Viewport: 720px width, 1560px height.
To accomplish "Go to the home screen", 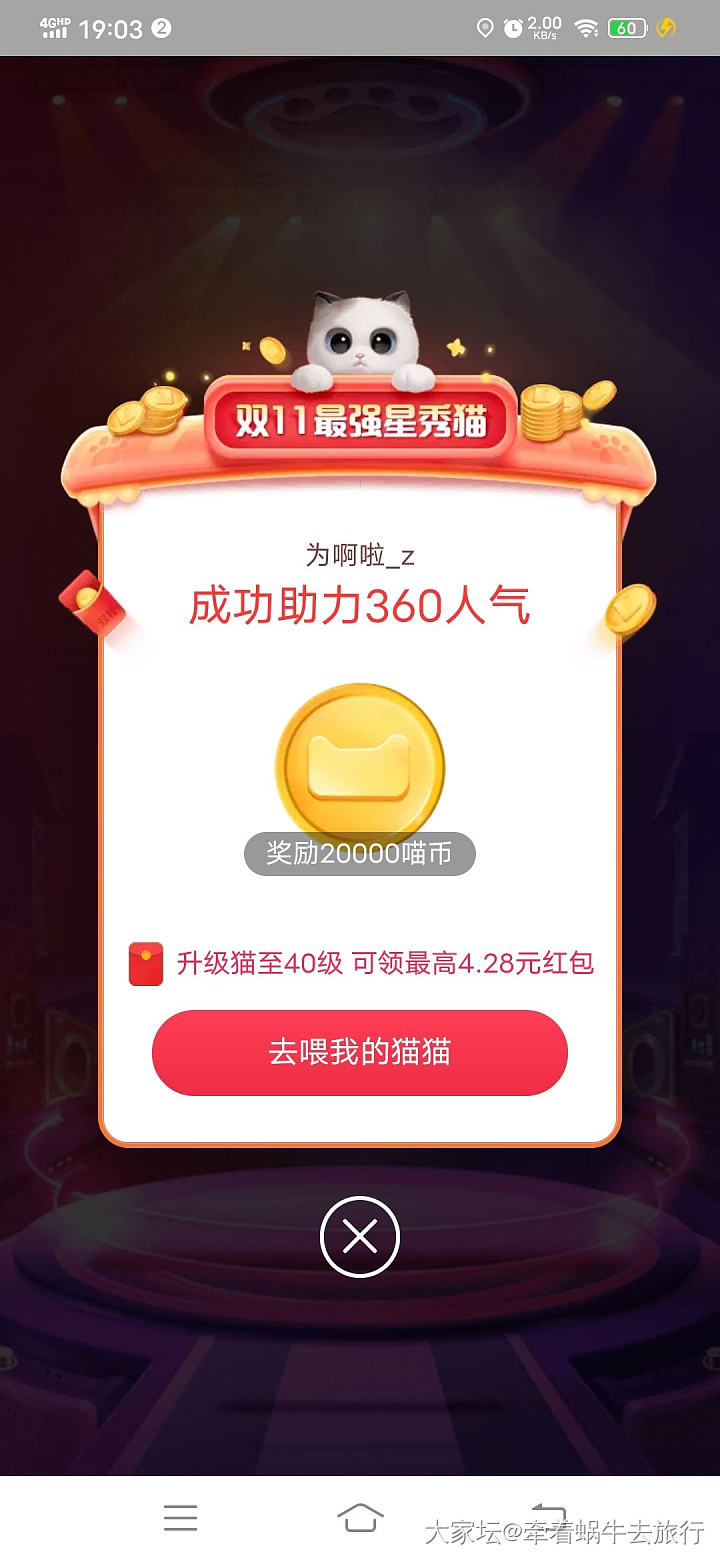I will click(360, 1518).
